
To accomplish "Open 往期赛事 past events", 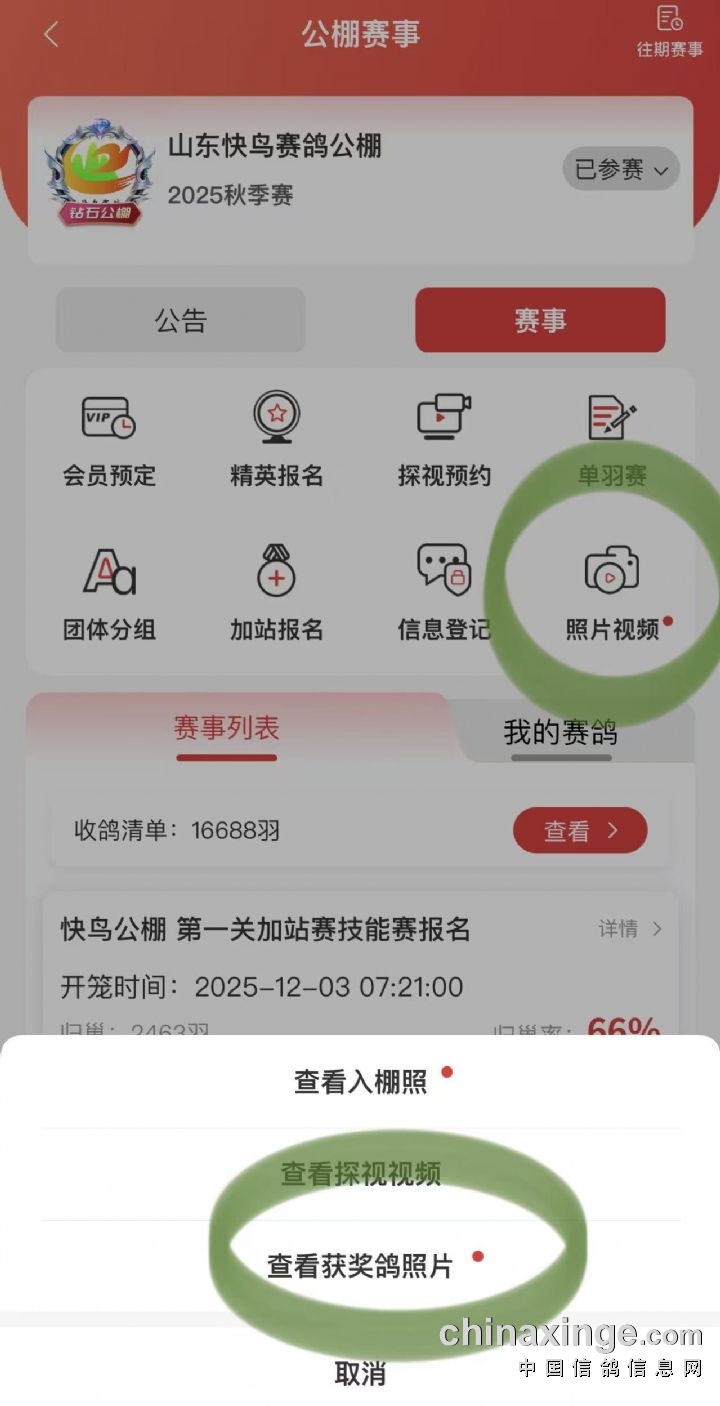I will coord(669,31).
